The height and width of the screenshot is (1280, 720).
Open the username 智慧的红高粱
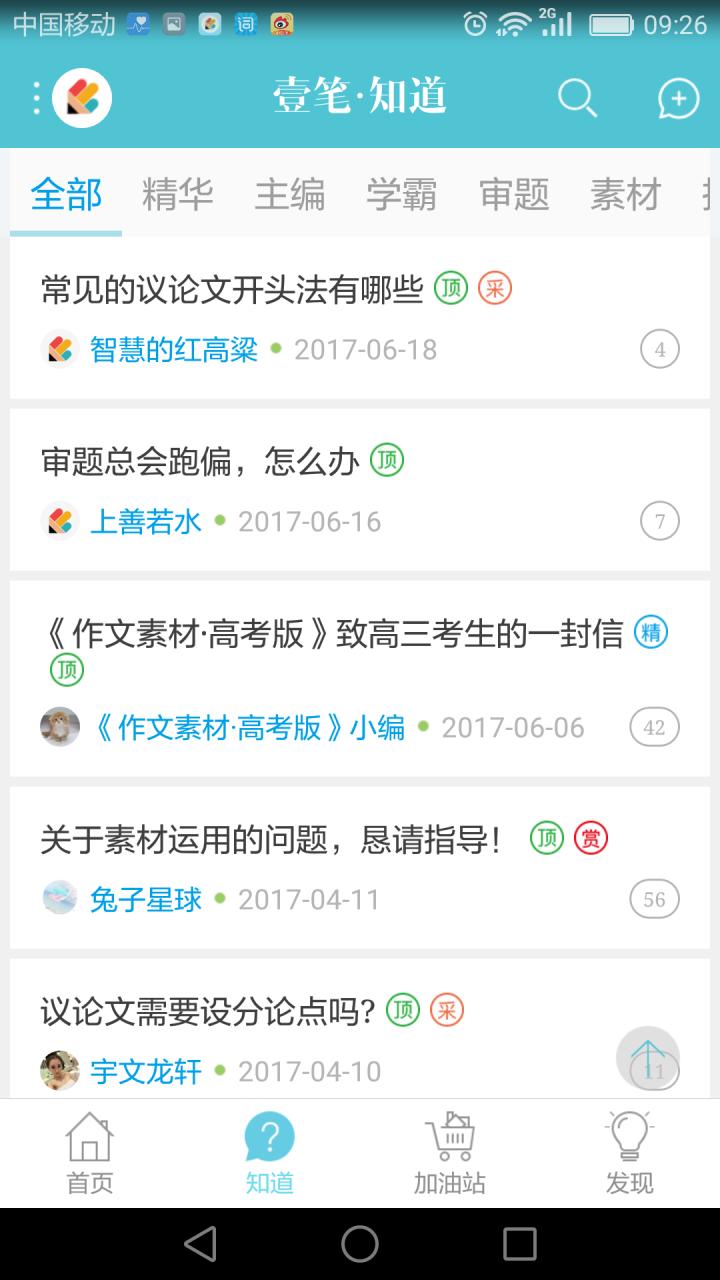coord(172,348)
